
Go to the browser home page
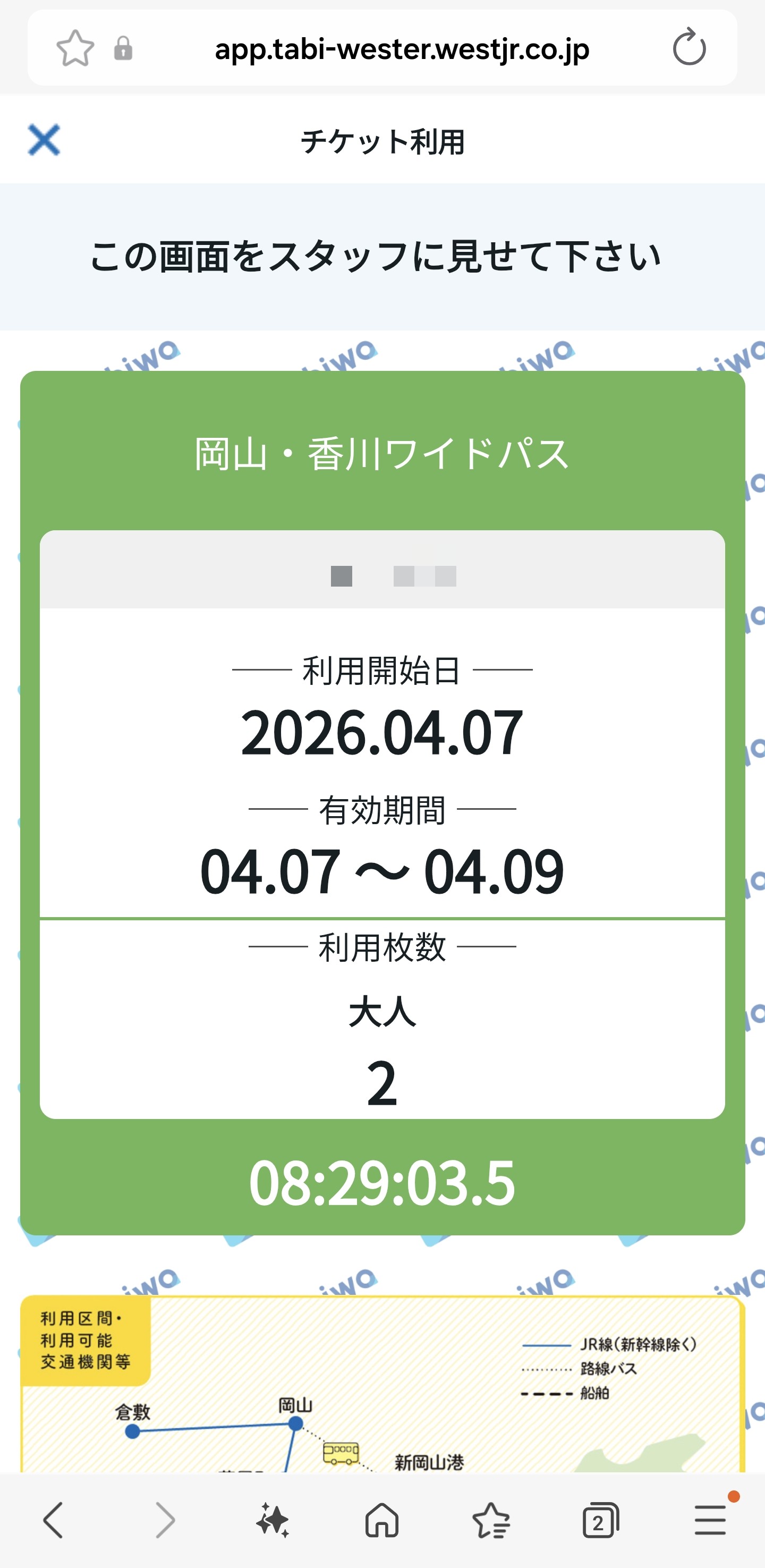(381, 1520)
